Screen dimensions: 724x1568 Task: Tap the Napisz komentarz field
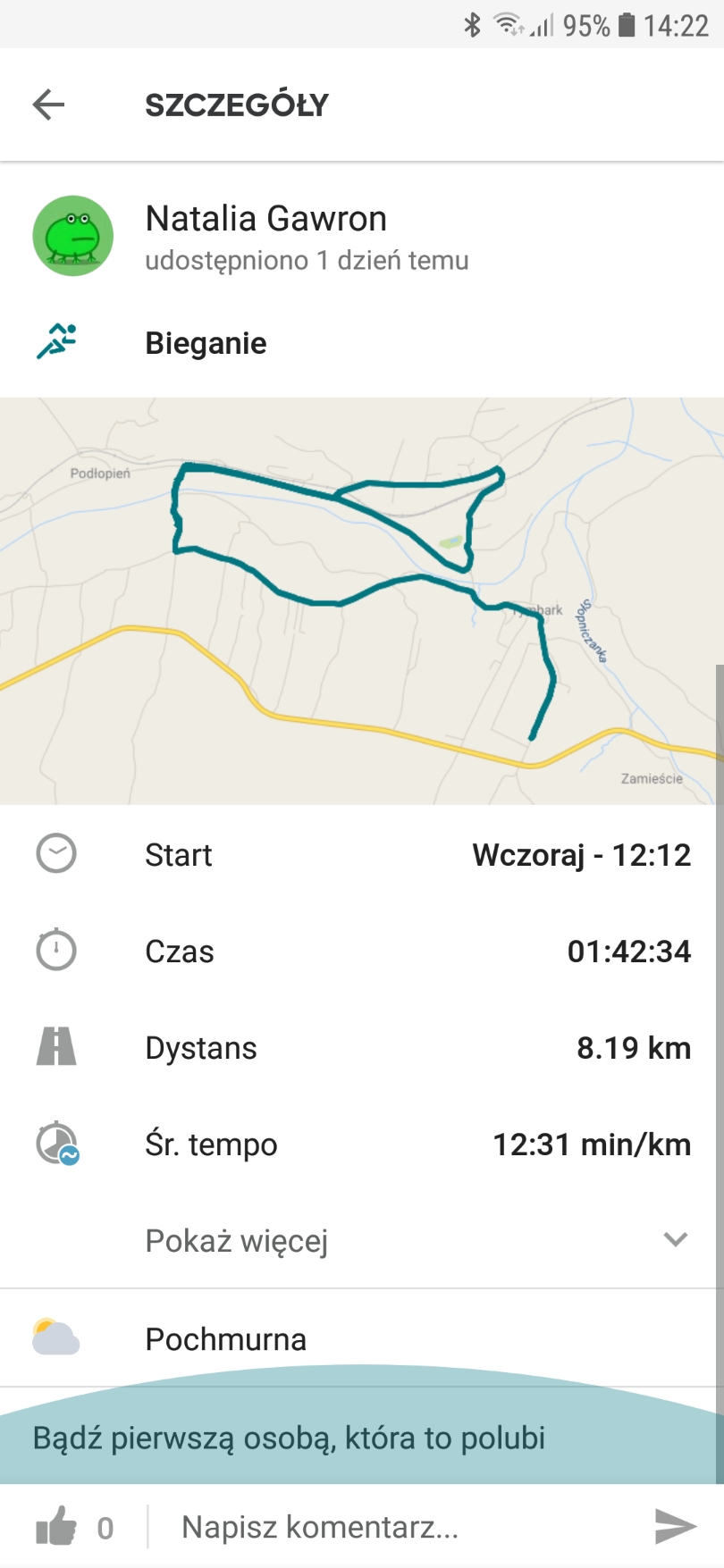pyautogui.click(x=393, y=1527)
